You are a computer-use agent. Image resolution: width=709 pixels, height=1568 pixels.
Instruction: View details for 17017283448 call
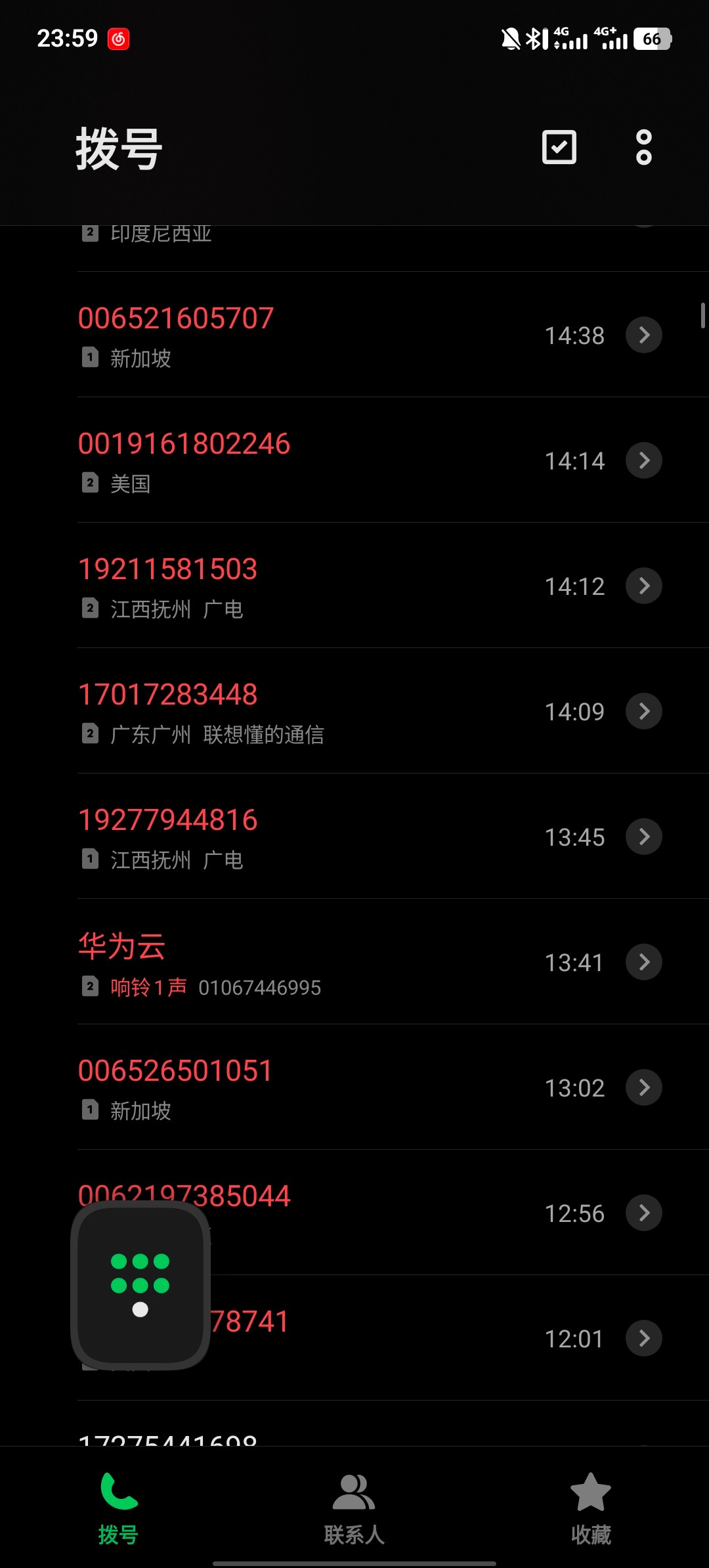(644, 711)
